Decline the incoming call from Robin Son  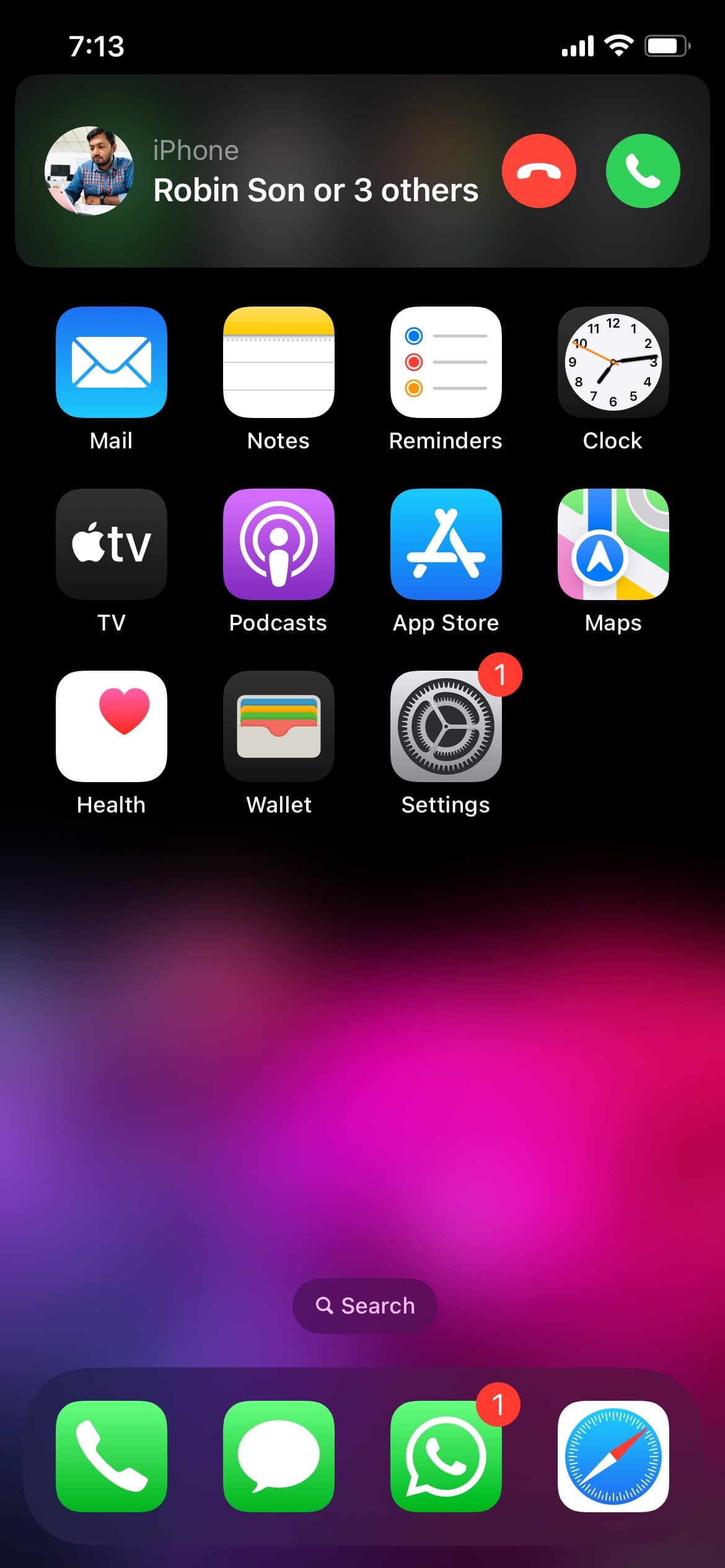(538, 171)
